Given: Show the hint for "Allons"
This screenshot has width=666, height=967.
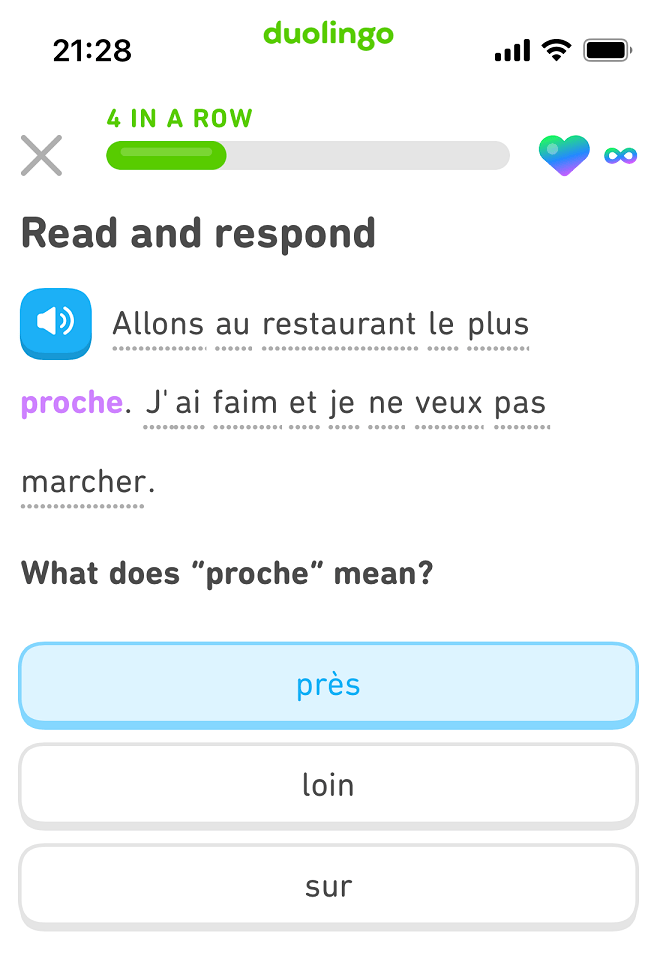Looking at the screenshot, I should tap(158, 324).
